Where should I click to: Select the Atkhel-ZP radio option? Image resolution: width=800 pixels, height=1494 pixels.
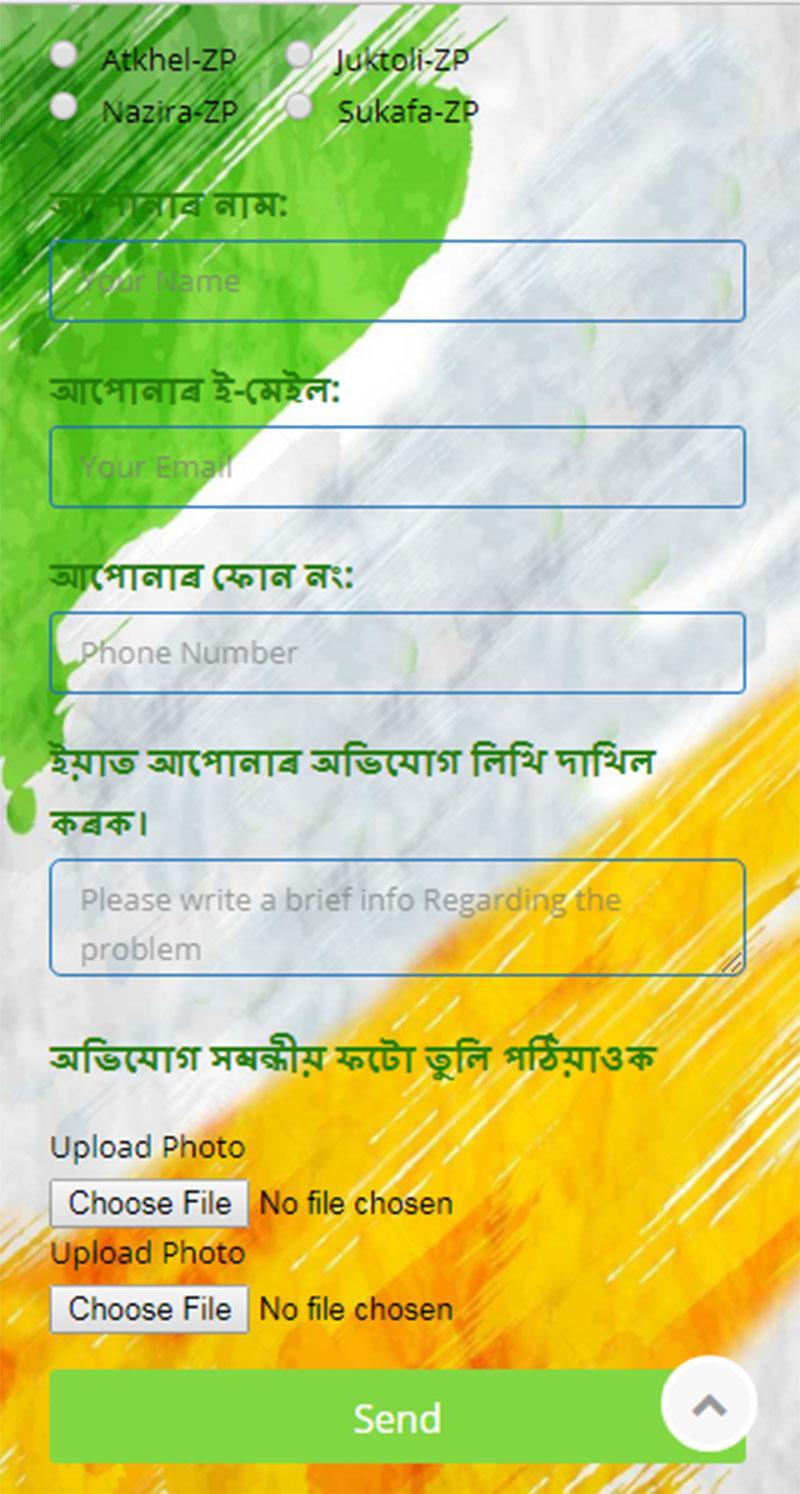[64, 55]
